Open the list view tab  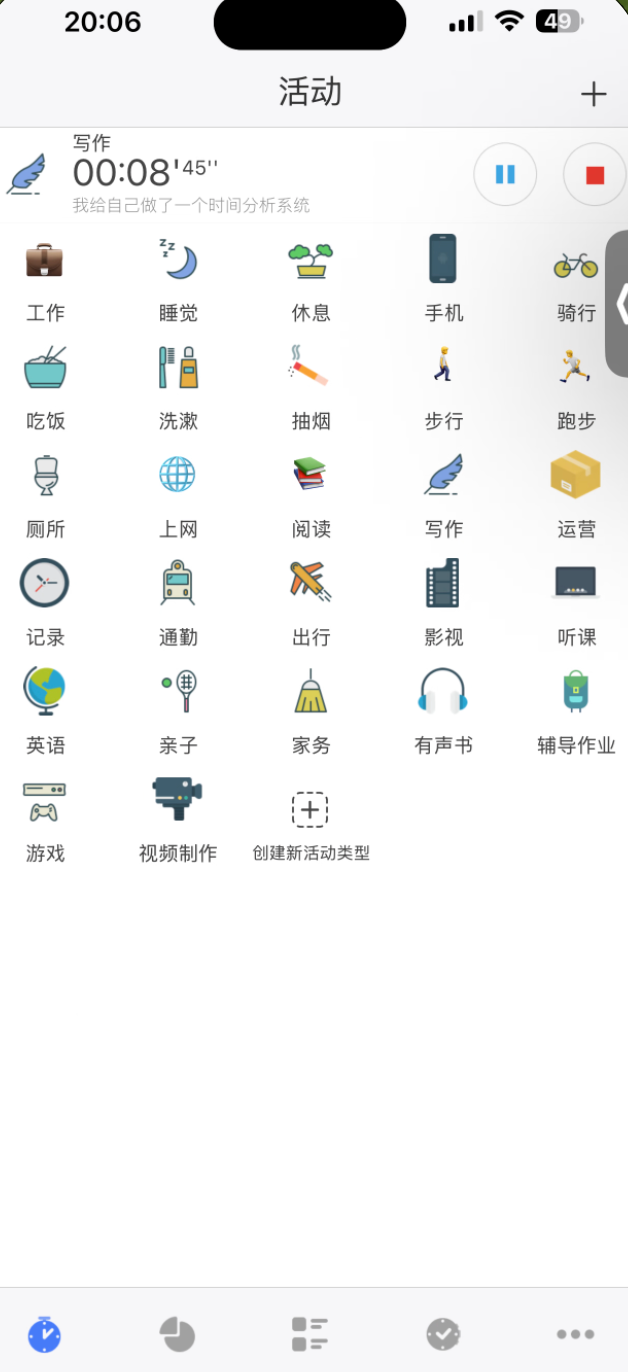pyautogui.click(x=310, y=1333)
